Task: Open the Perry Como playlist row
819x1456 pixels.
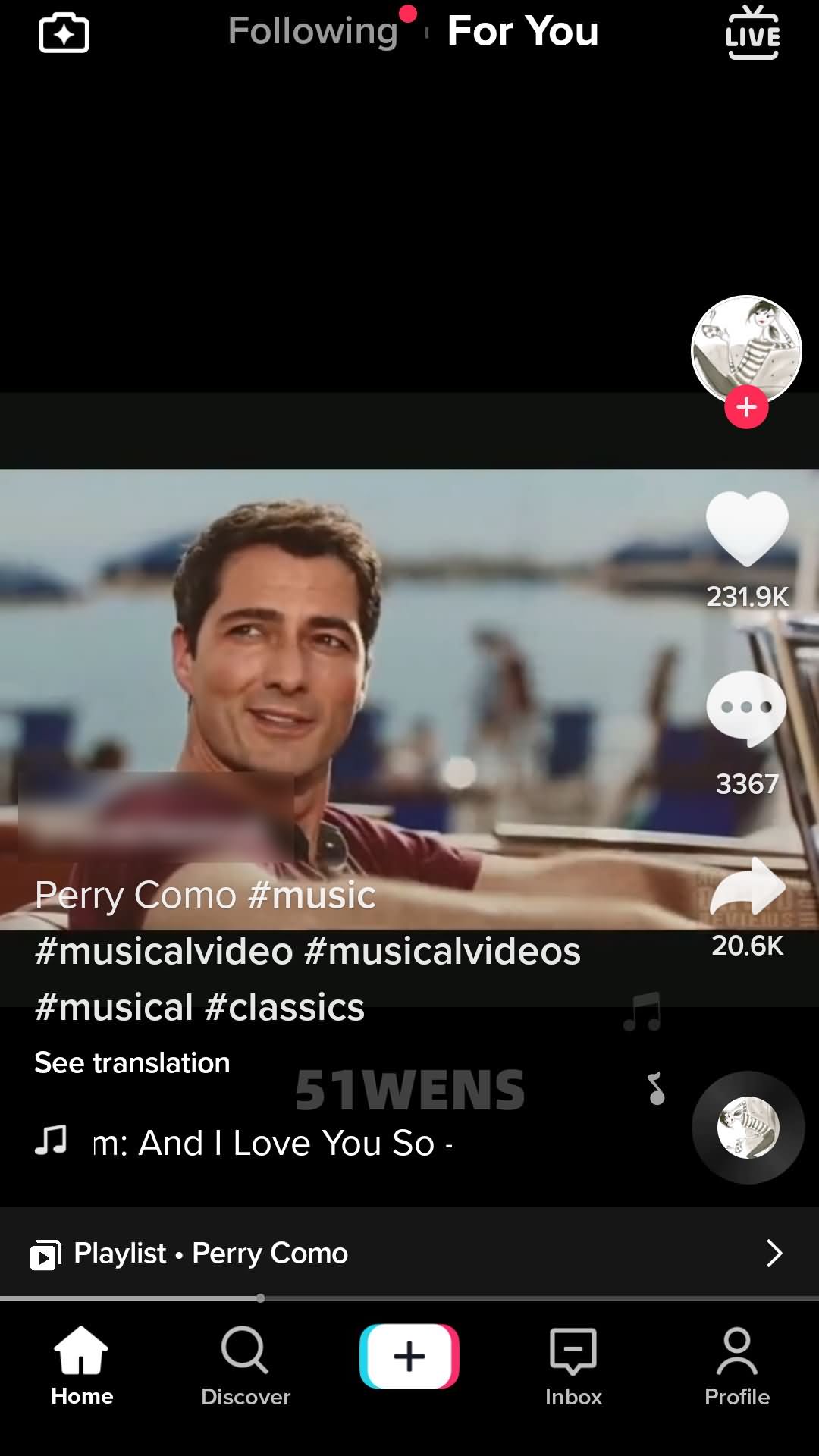Action: point(409,1254)
